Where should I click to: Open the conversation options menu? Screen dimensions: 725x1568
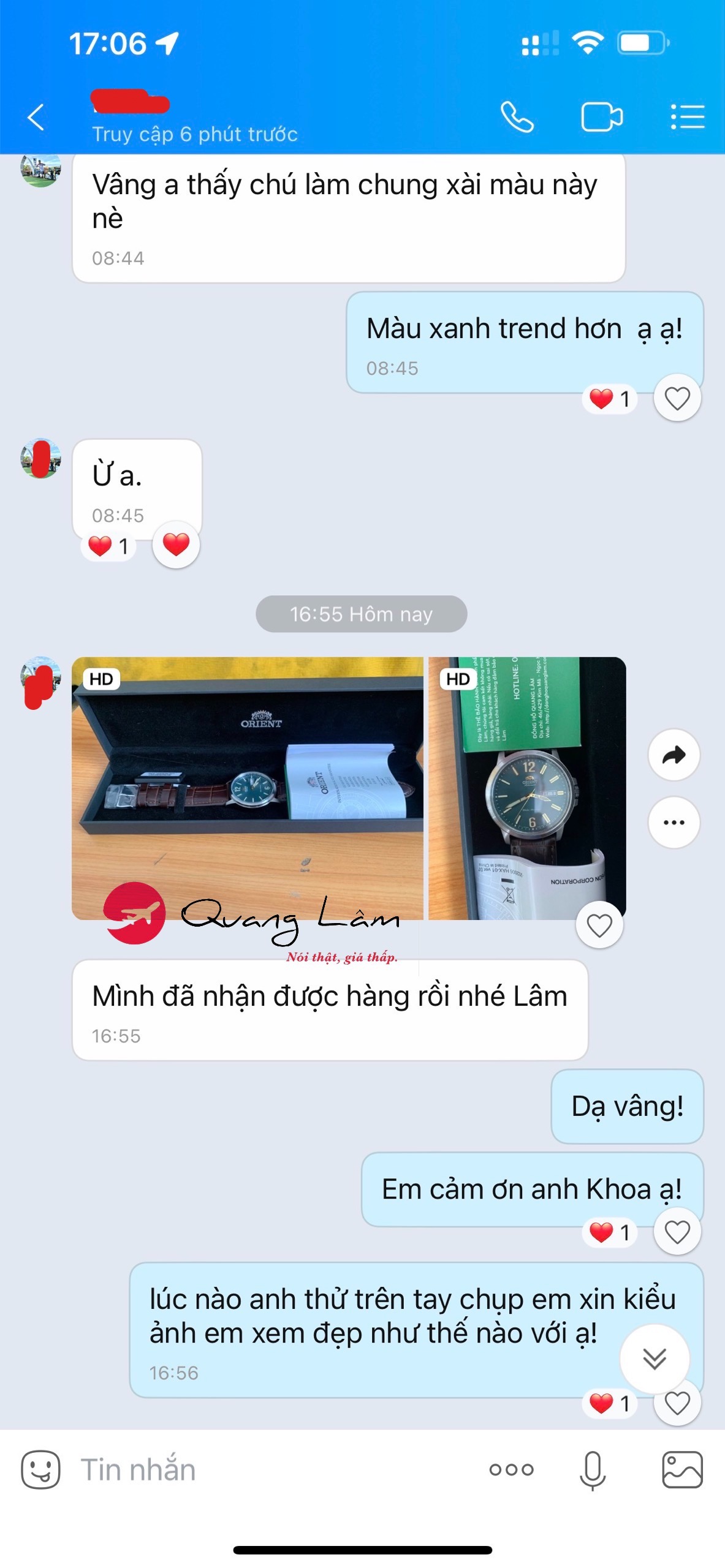(687, 117)
